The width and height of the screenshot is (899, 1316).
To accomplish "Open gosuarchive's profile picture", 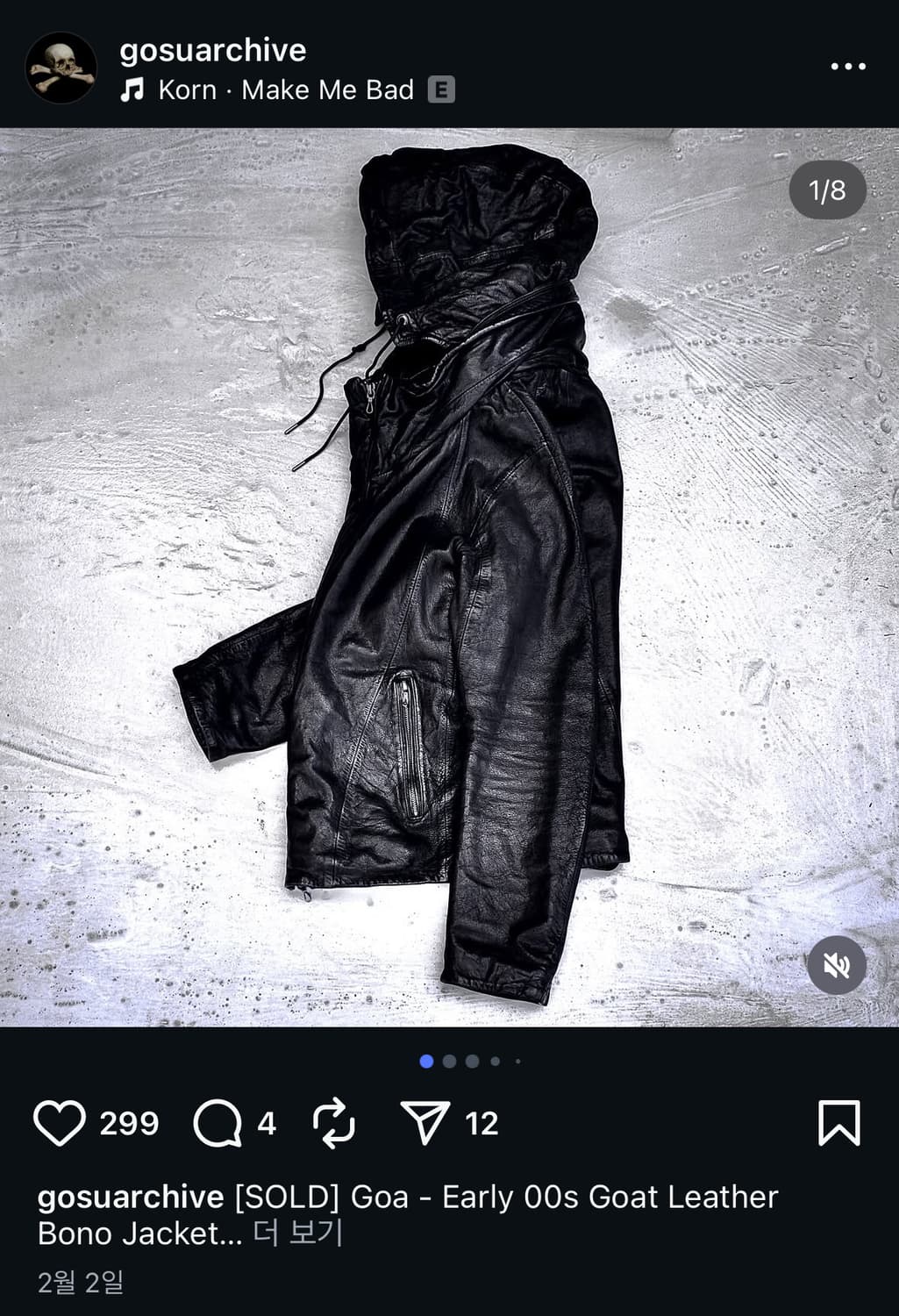I will coord(61,68).
